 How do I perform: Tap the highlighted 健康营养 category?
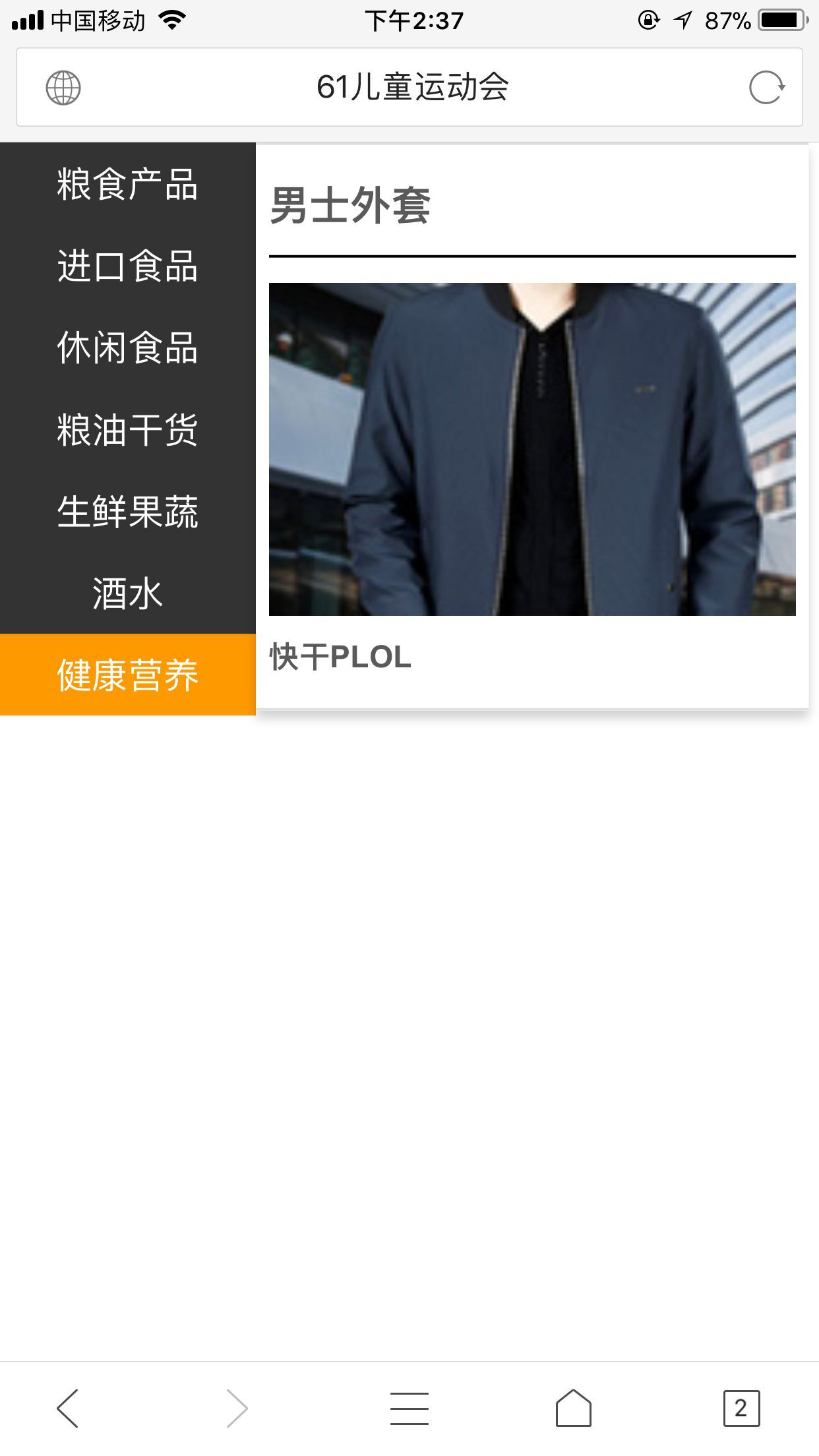127,675
